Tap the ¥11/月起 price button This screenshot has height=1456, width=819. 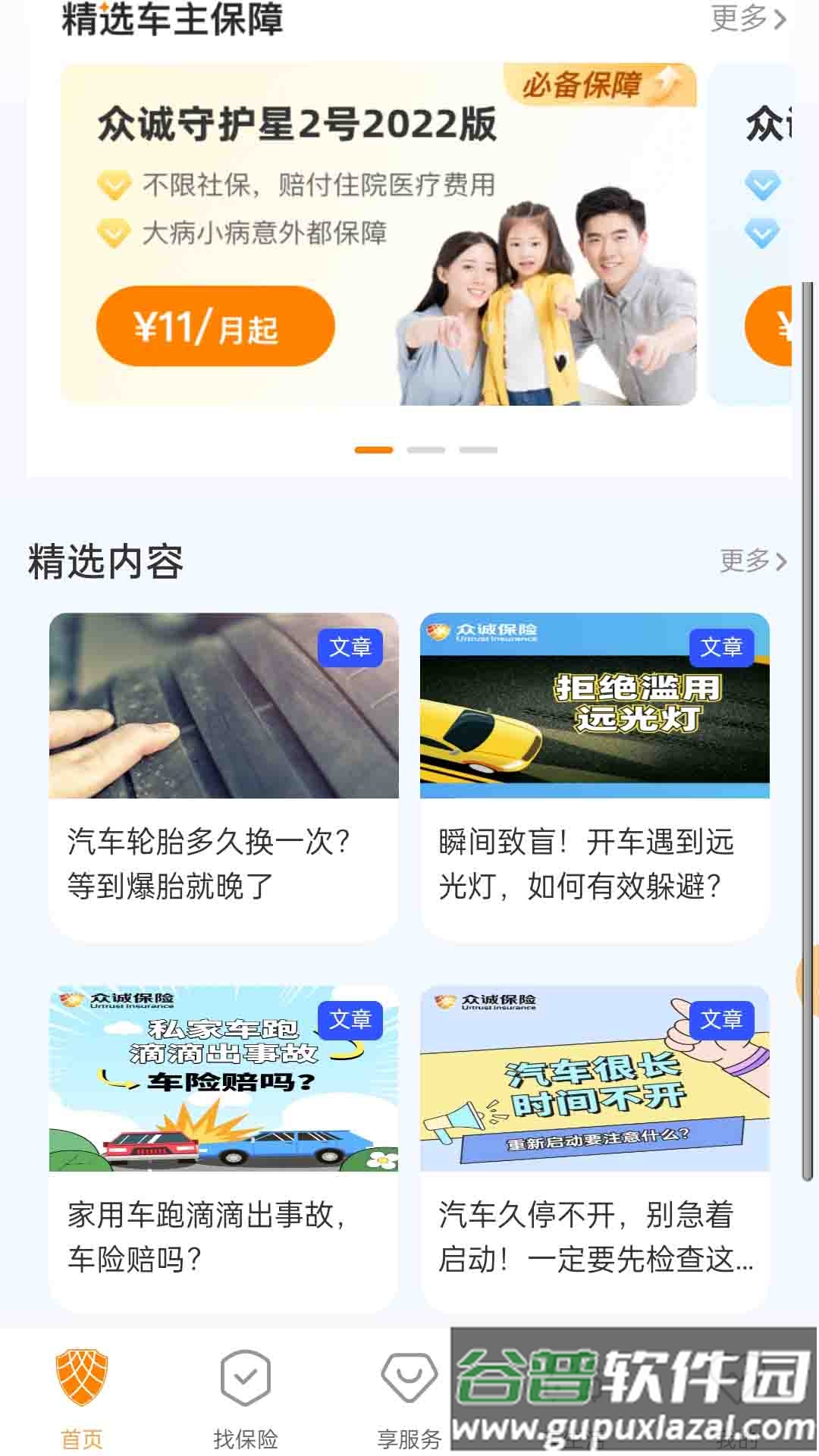click(215, 327)
